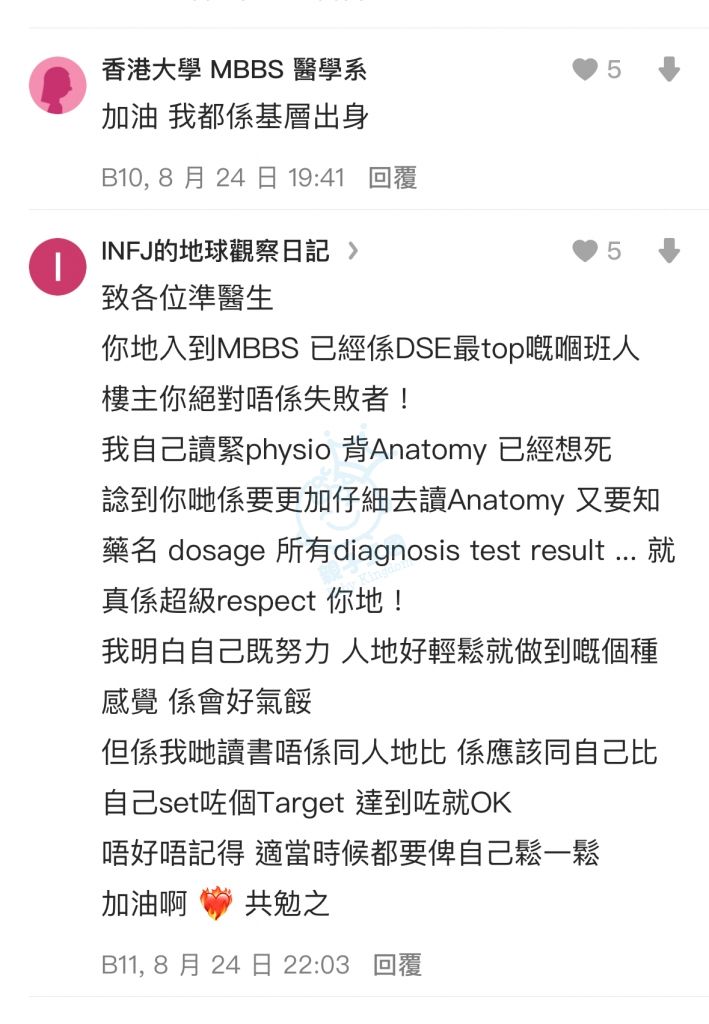
Task: Open 香港大學 MBBS 醫學系's pink avatar
Action: (x=58, y=85)
